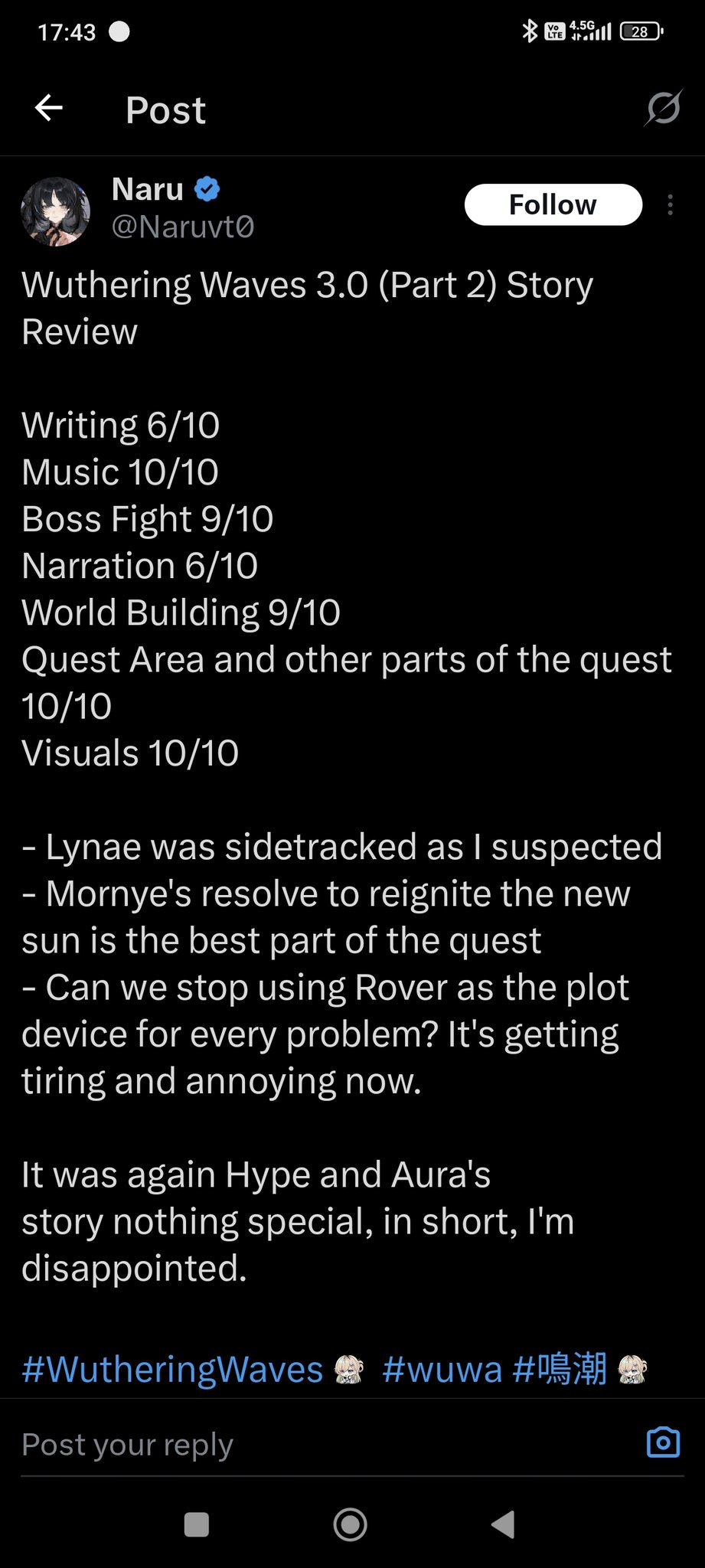Follow the Naru account
The width and height of the screenshot is (705, 1568).
click(x=553, y=204)
